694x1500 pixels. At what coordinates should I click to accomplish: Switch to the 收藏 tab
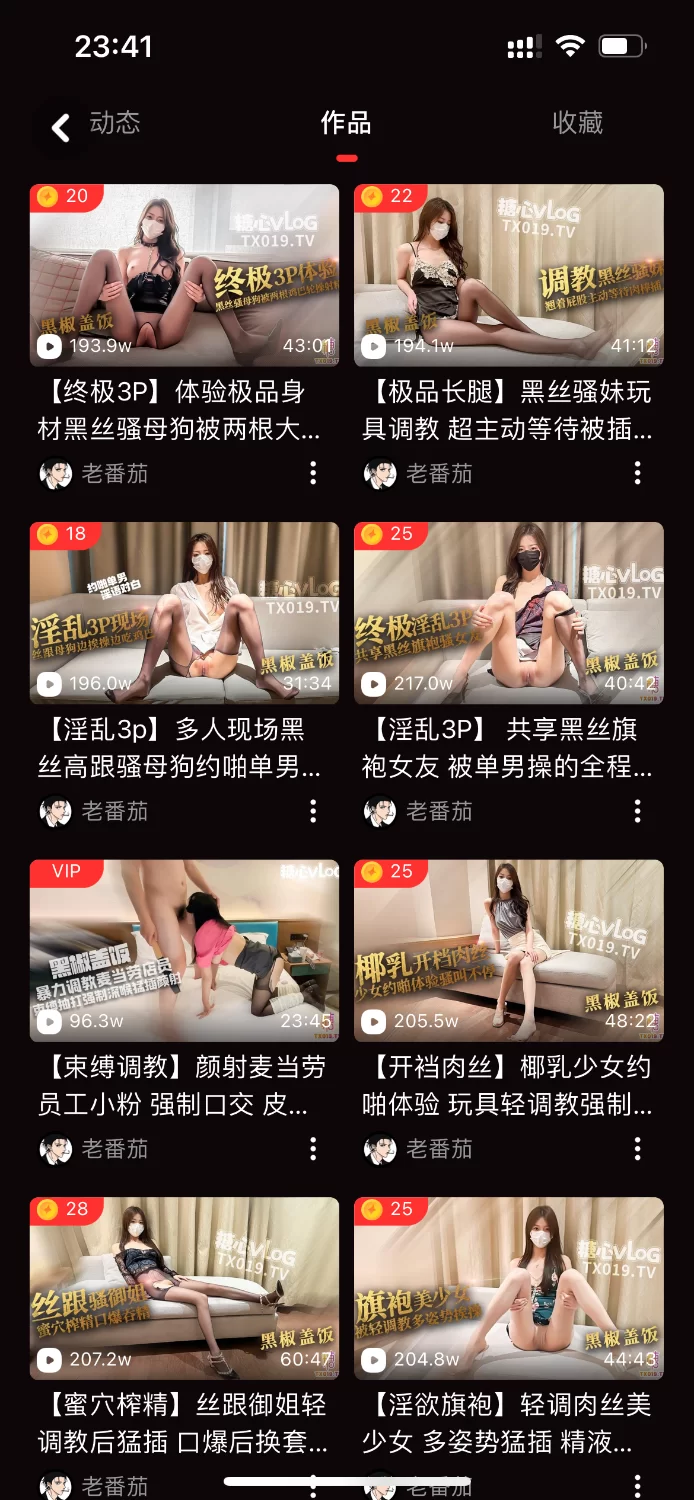tap(578, 123)
